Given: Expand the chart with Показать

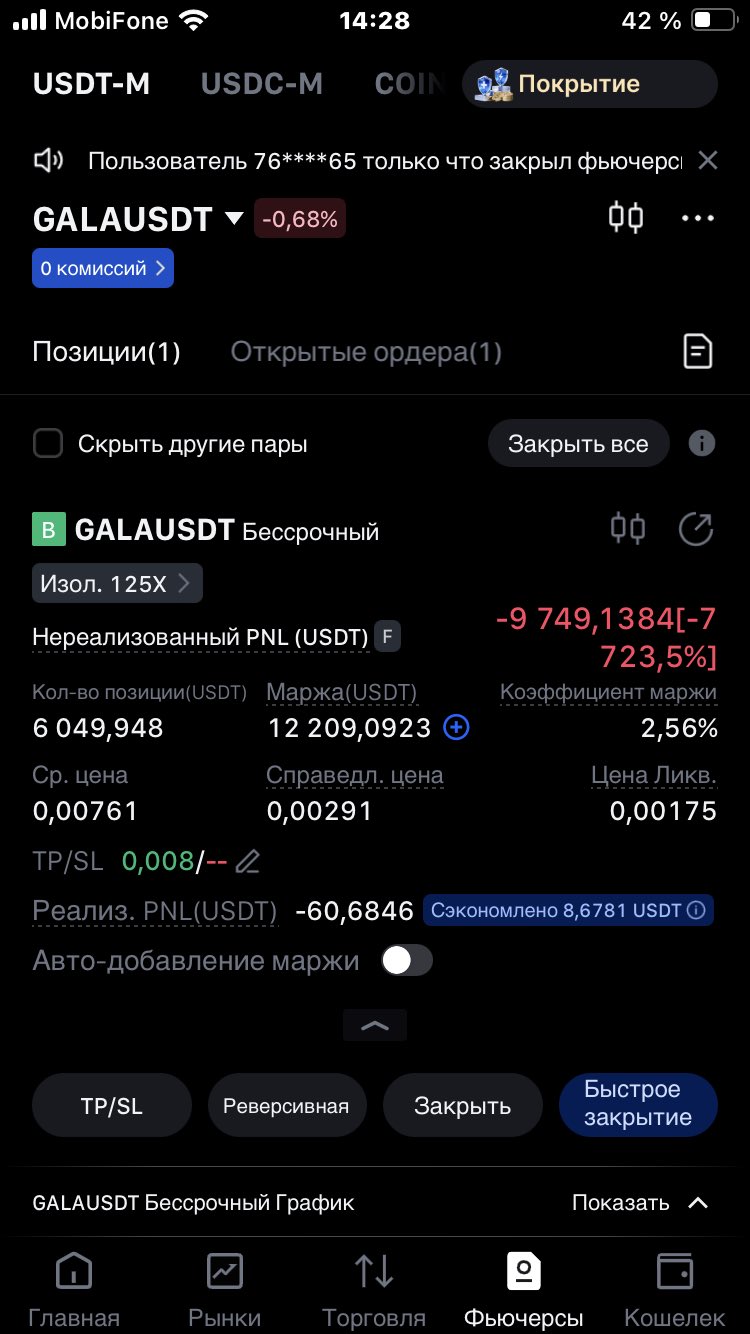Looking at the screenshot, I should tap(640, 1202).
